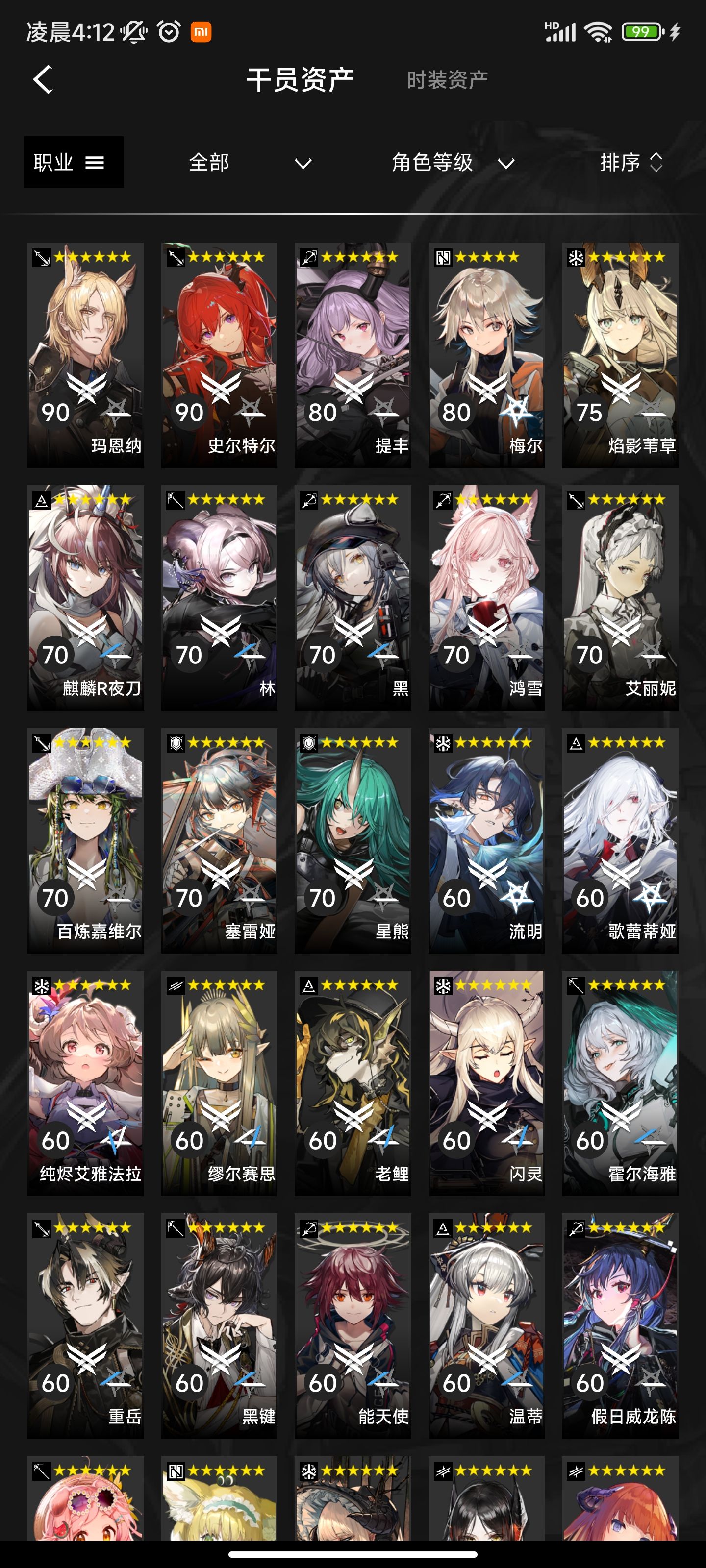Open operator card 焰影苇草
Screen dimensions: 706x1568
click(620, 355)
